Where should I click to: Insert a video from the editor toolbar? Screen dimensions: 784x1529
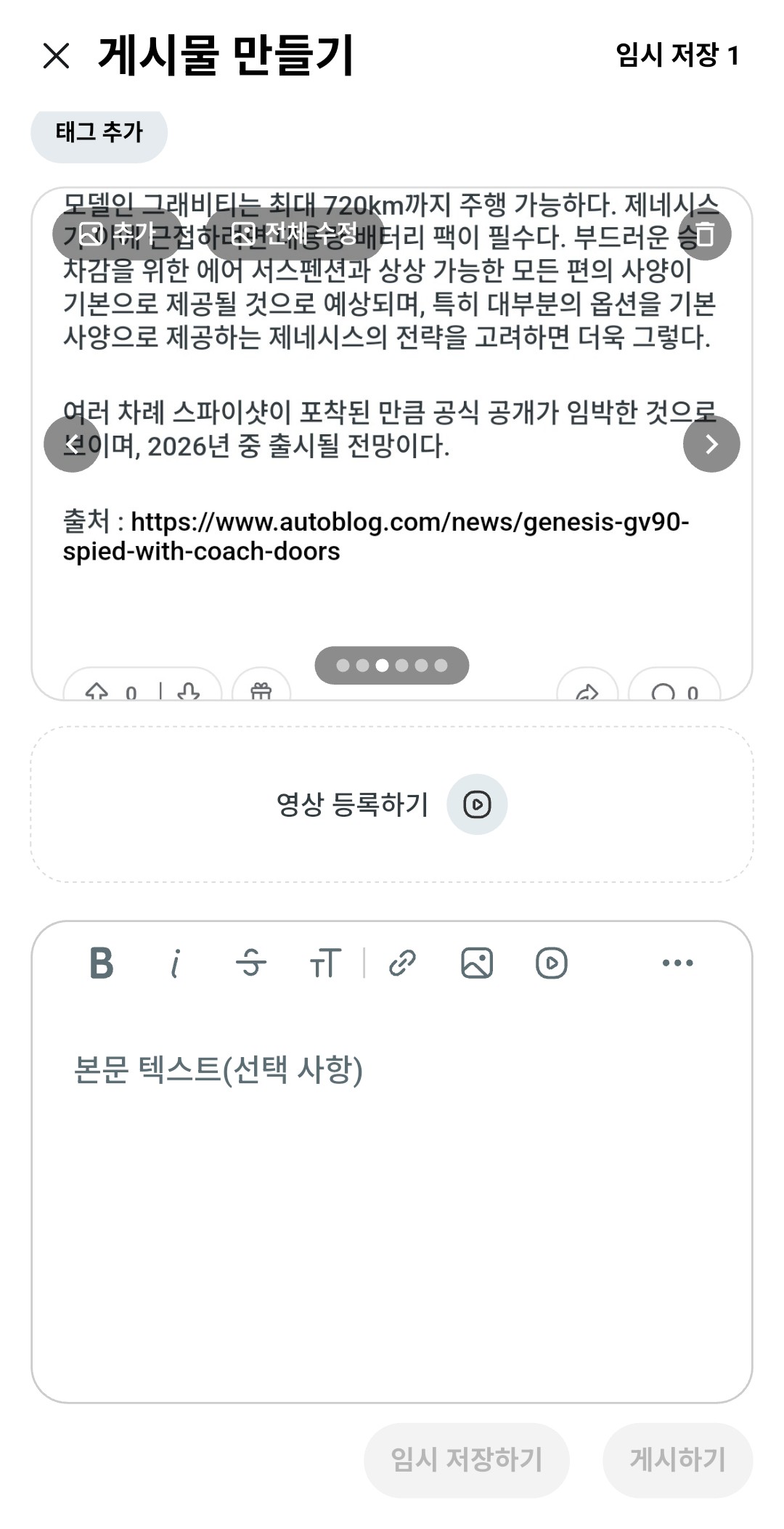(551, 963)
